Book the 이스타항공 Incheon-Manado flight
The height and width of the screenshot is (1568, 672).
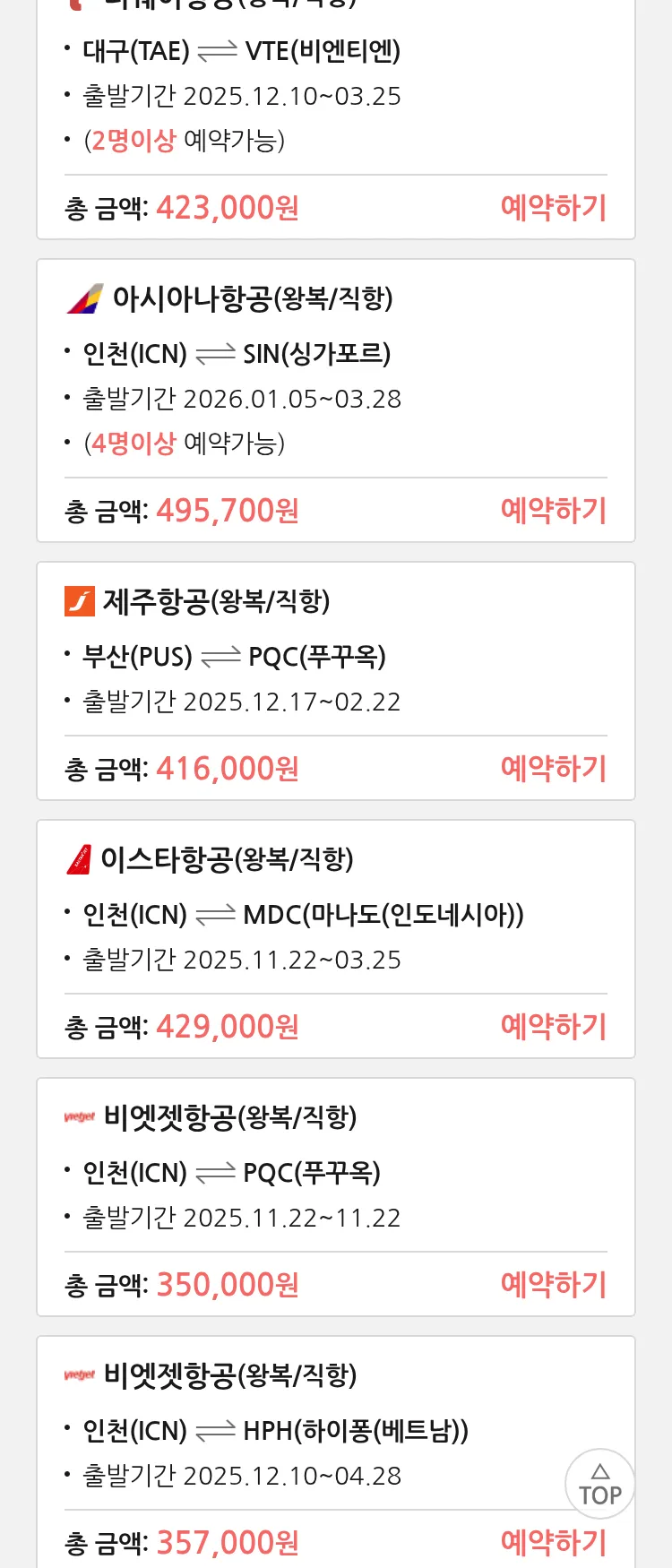tap(553, 1027)
